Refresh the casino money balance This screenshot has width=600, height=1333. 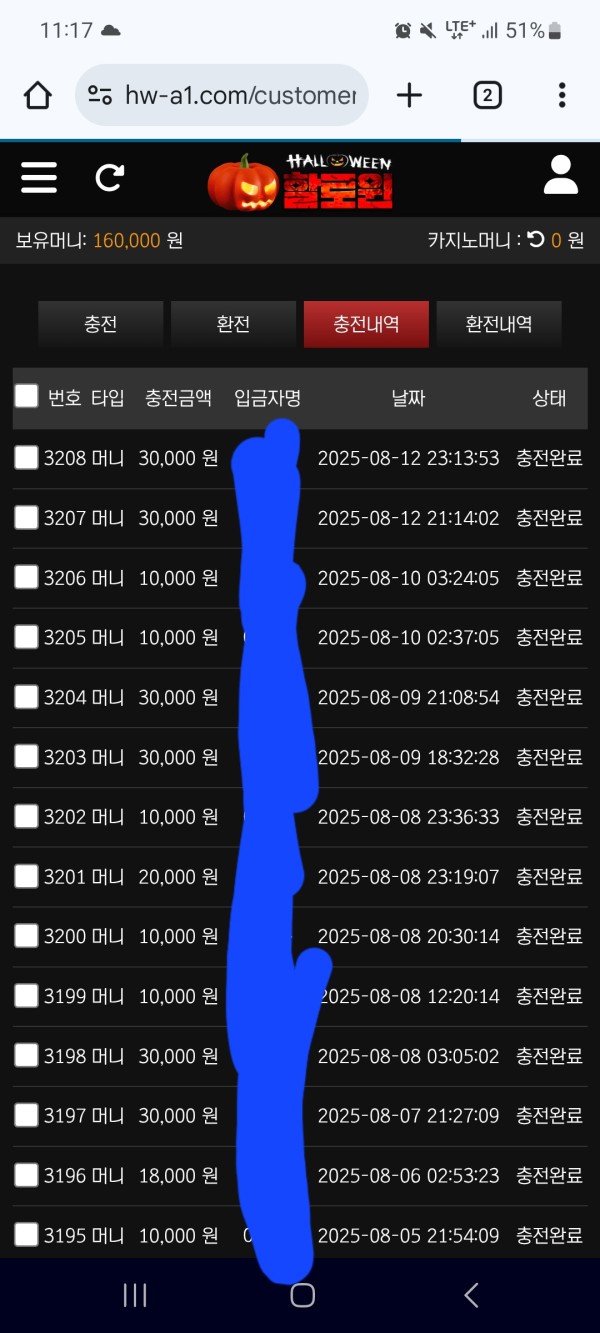tap(536, 240)
